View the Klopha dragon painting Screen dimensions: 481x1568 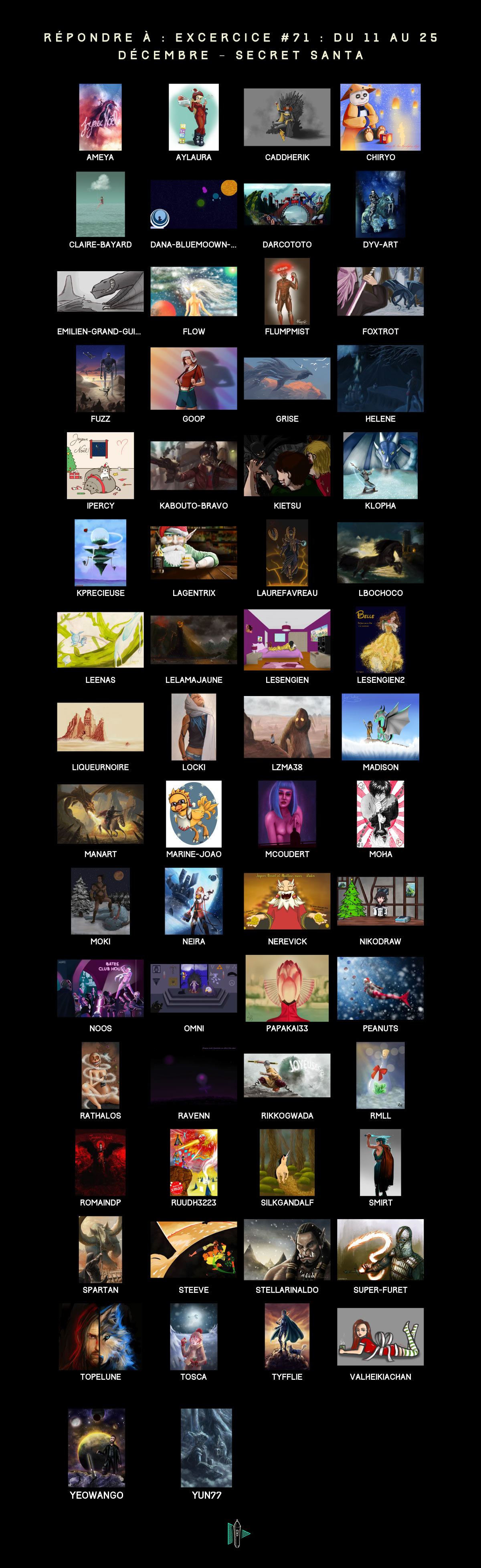coord(380,466)
